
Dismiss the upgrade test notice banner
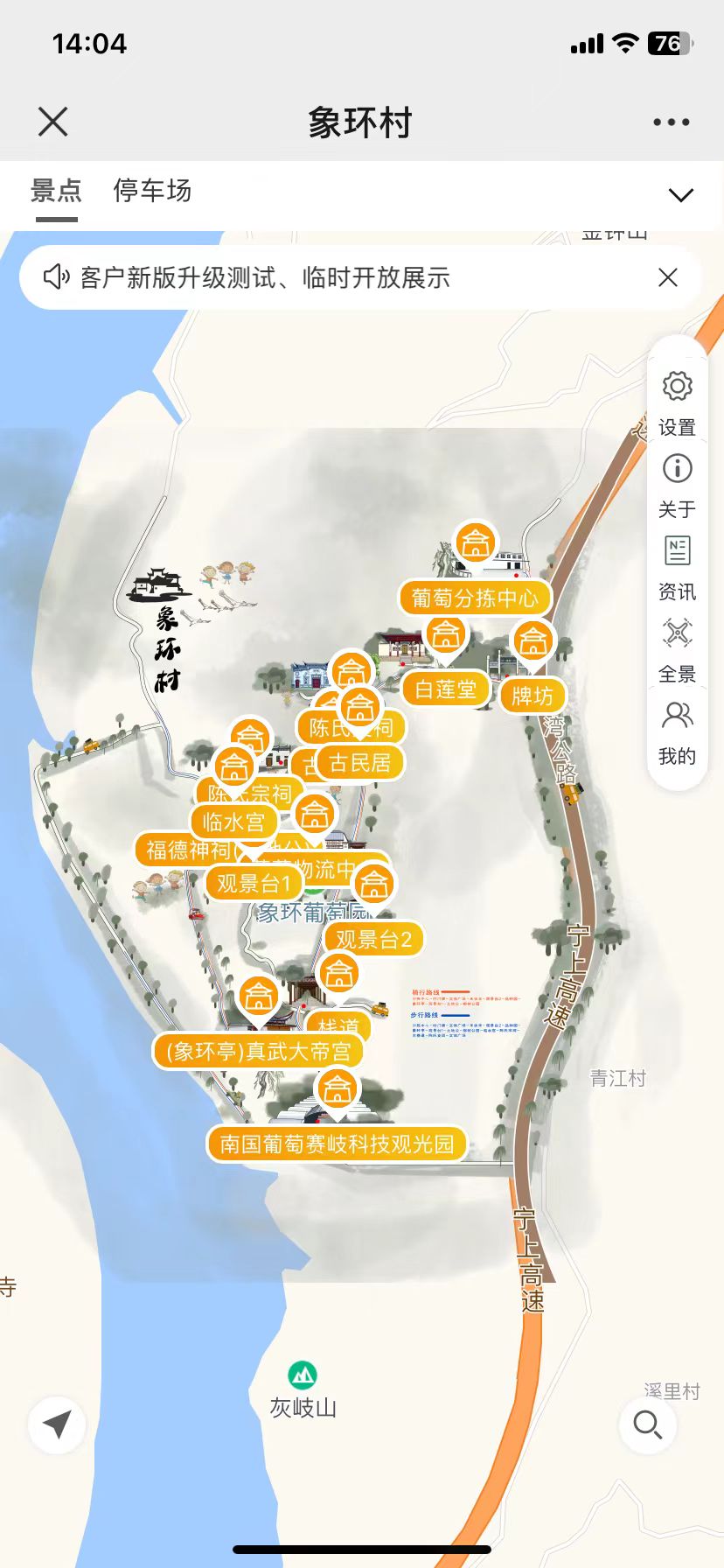(667, 277)
